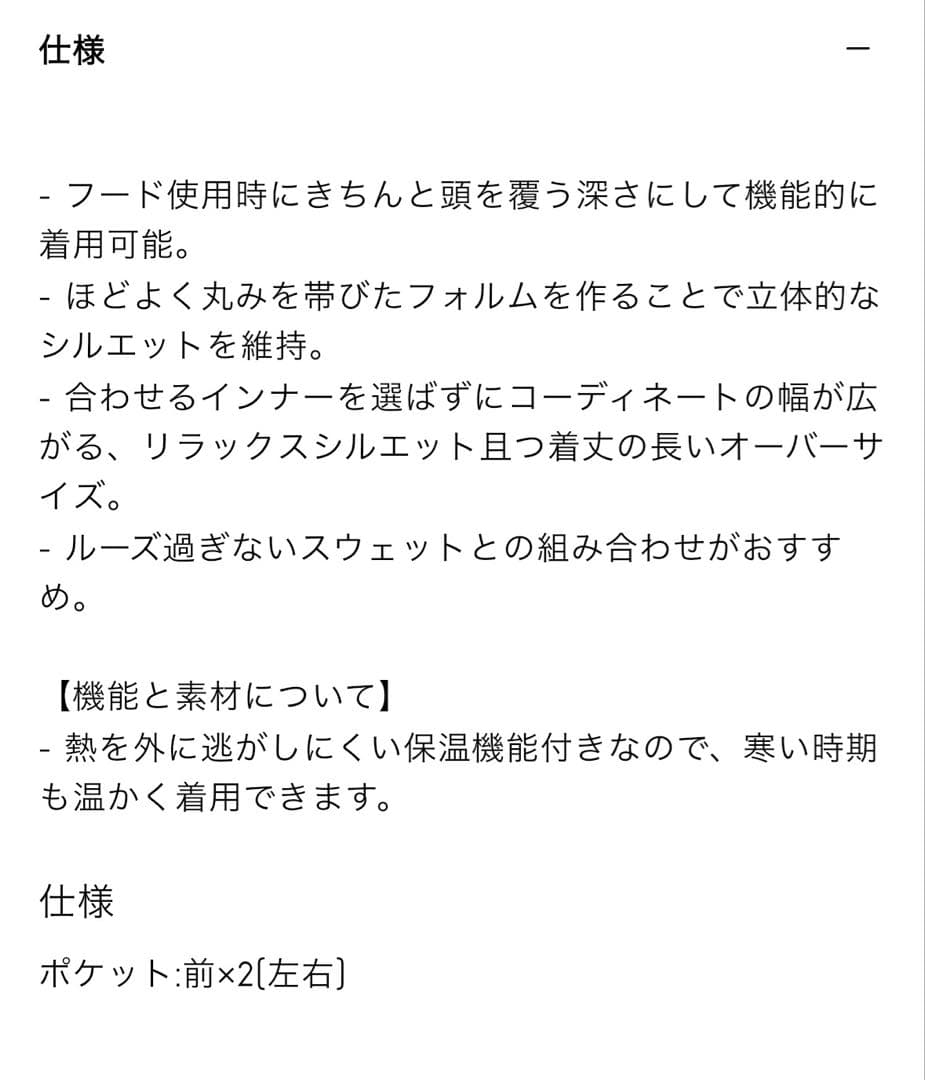925x1080 pixels.
Task: Collapse the 仕様 section with the minus icon
Action: (x=858, y=50)
